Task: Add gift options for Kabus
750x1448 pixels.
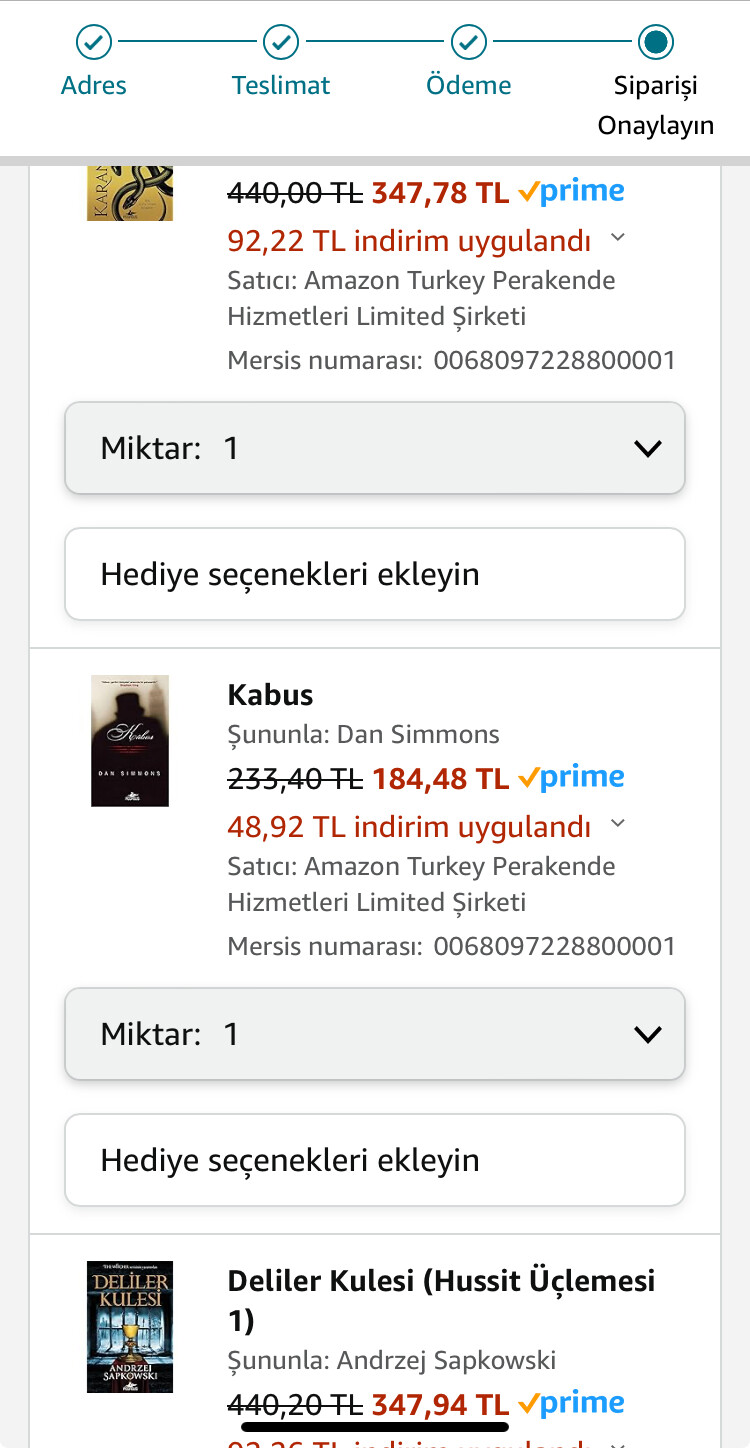Action: tap(375, 1160)
